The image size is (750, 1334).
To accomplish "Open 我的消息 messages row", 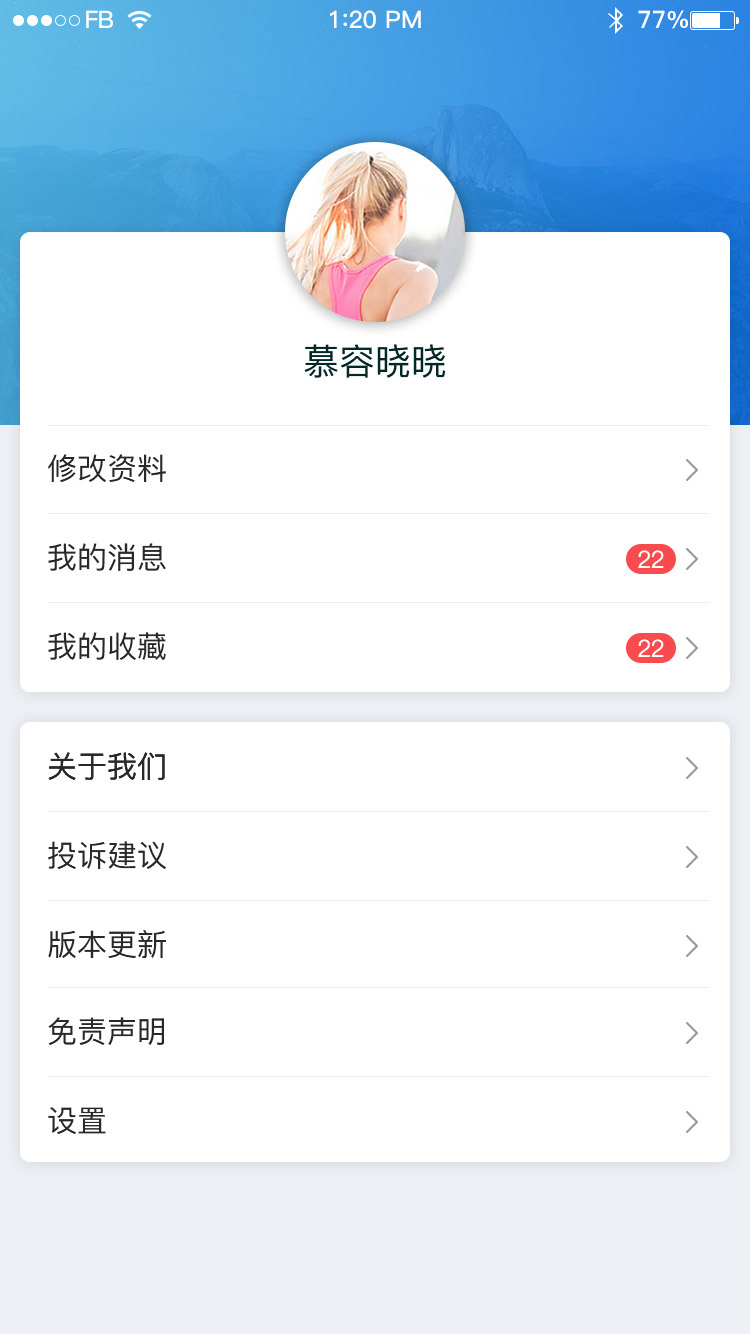I will click(375, 559).
